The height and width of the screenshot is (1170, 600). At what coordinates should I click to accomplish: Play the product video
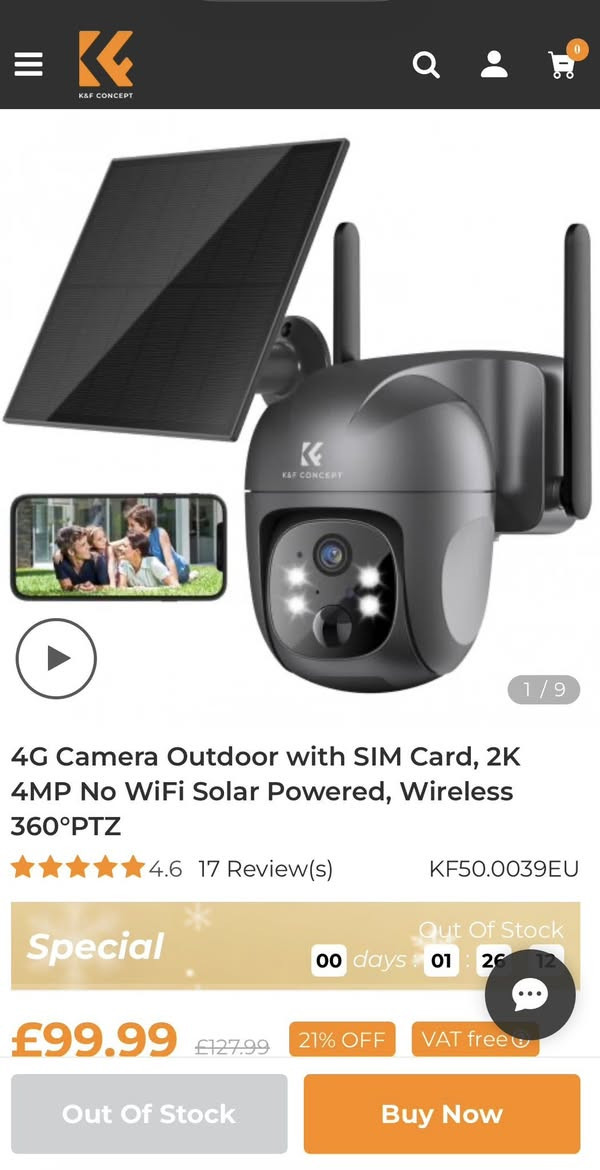click(56, 658)
